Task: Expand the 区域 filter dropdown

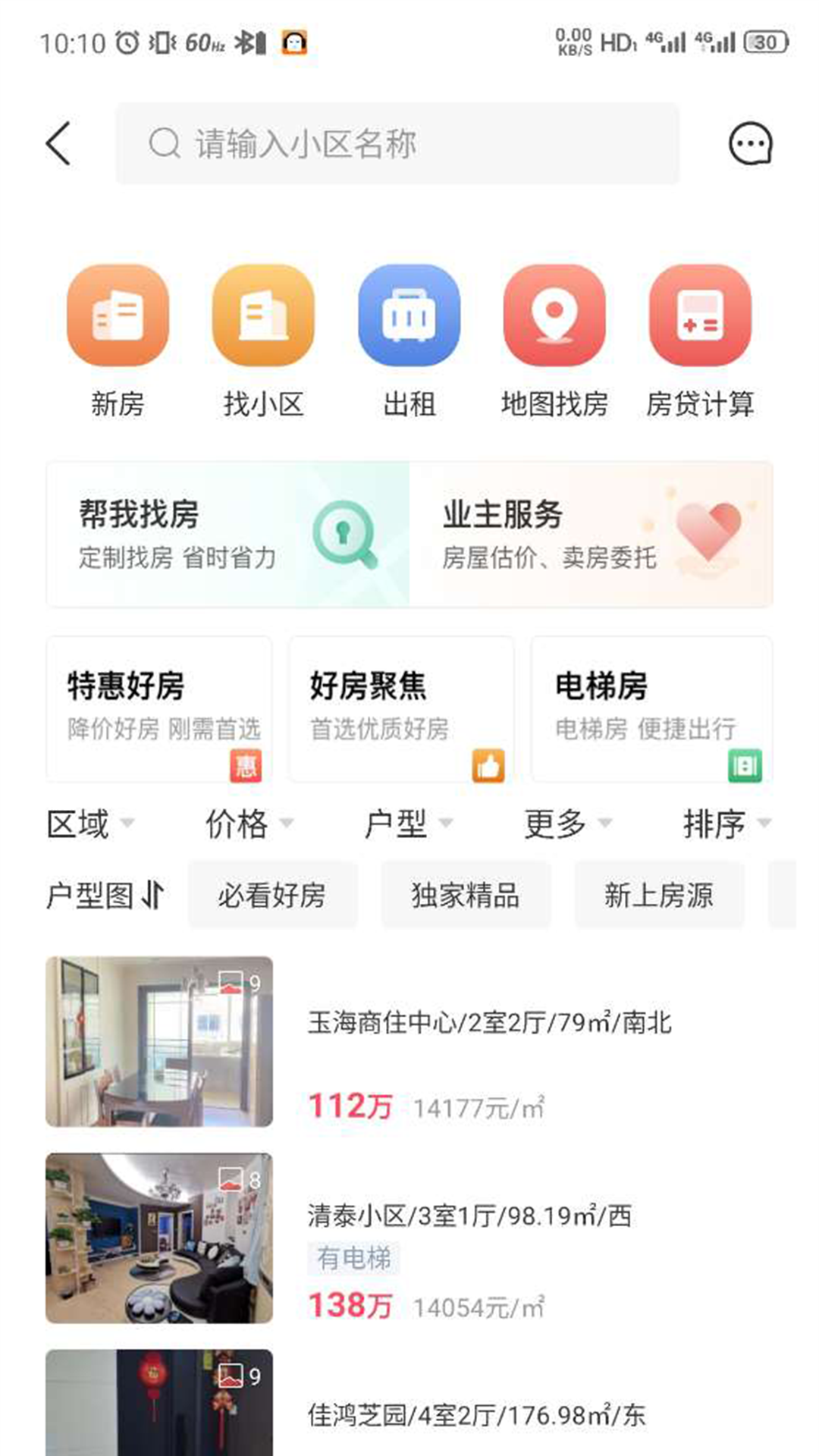Action: 90,824
